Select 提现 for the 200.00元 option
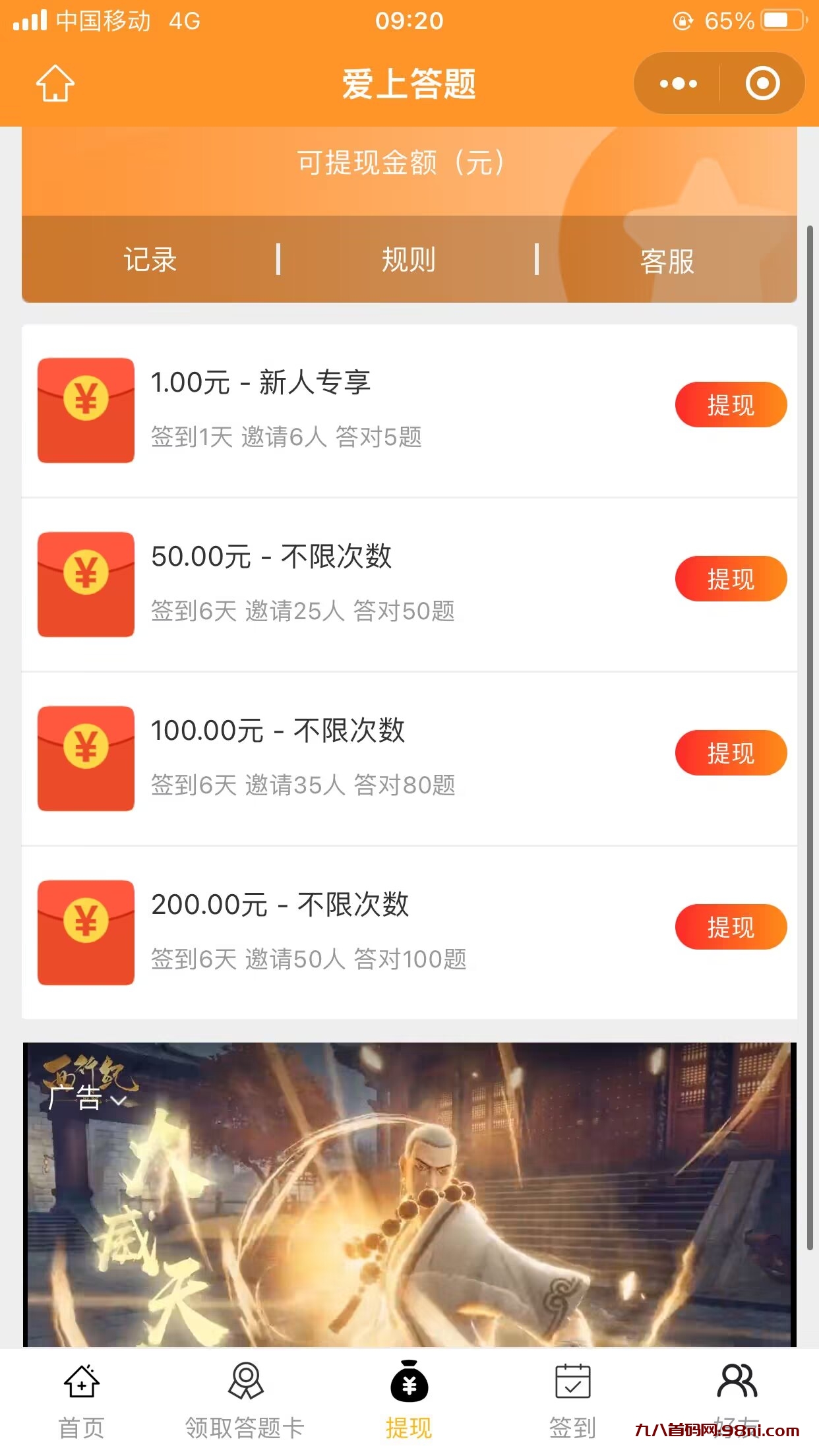This screenshot has width=819, height=1456. (x=731, y=927)
